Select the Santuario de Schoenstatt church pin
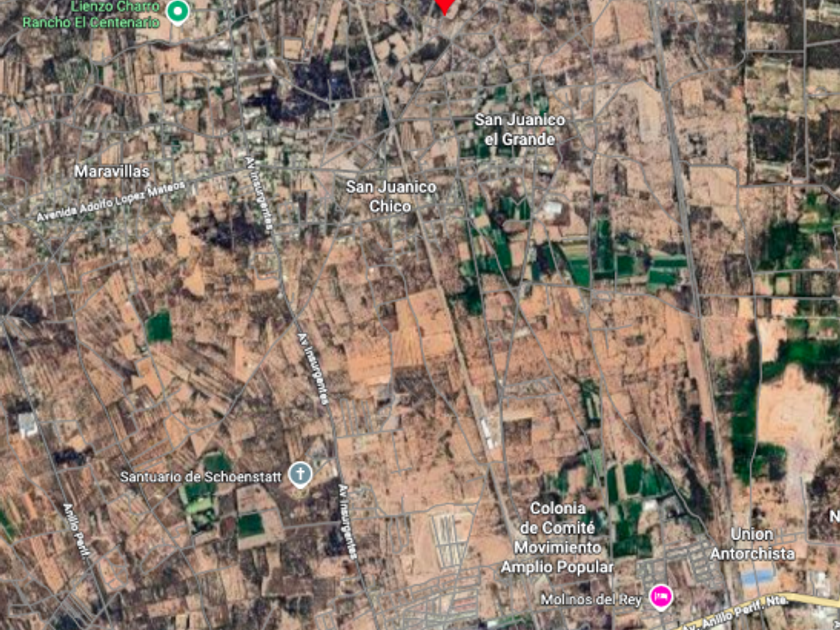Viewport: 840px width, 630px height. pos(301,475)
